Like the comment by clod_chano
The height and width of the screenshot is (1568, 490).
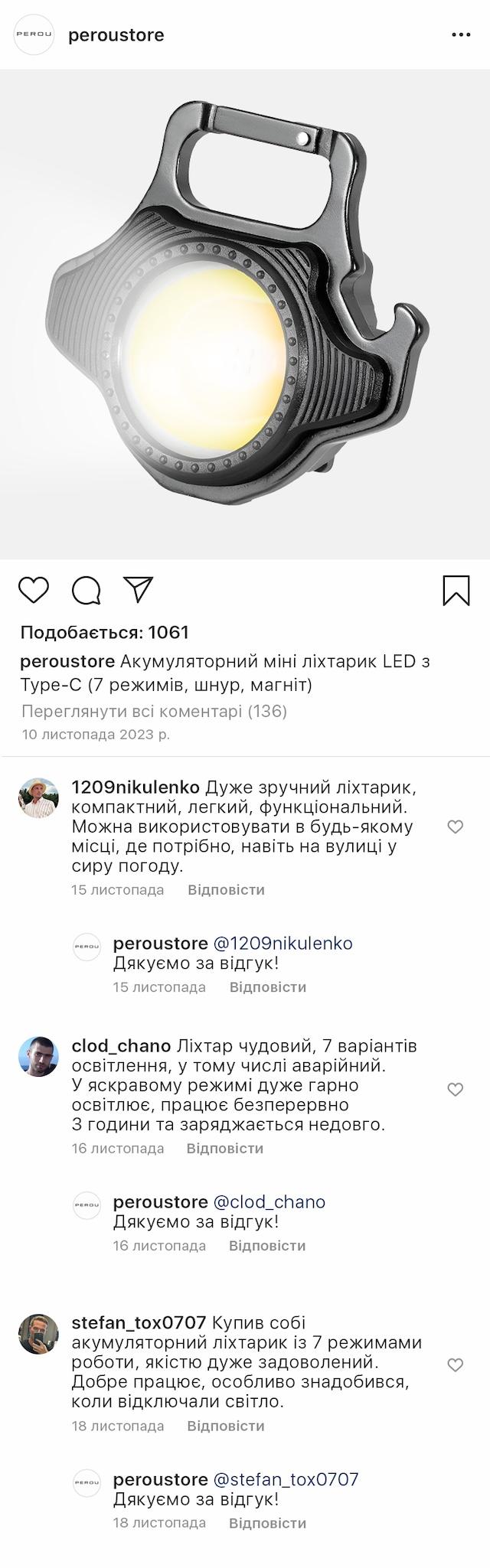(456, 1089)
